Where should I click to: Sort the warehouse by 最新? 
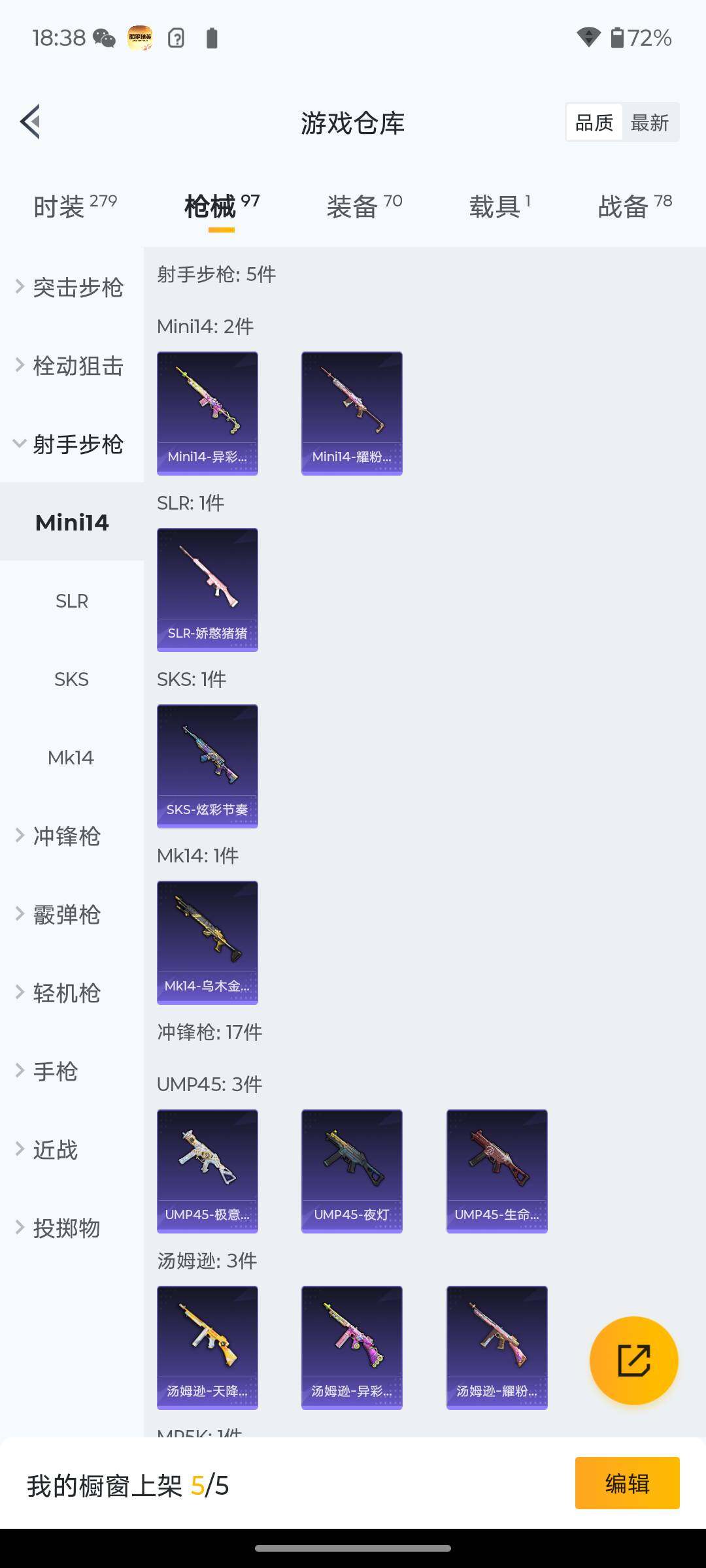pos(649,123)
